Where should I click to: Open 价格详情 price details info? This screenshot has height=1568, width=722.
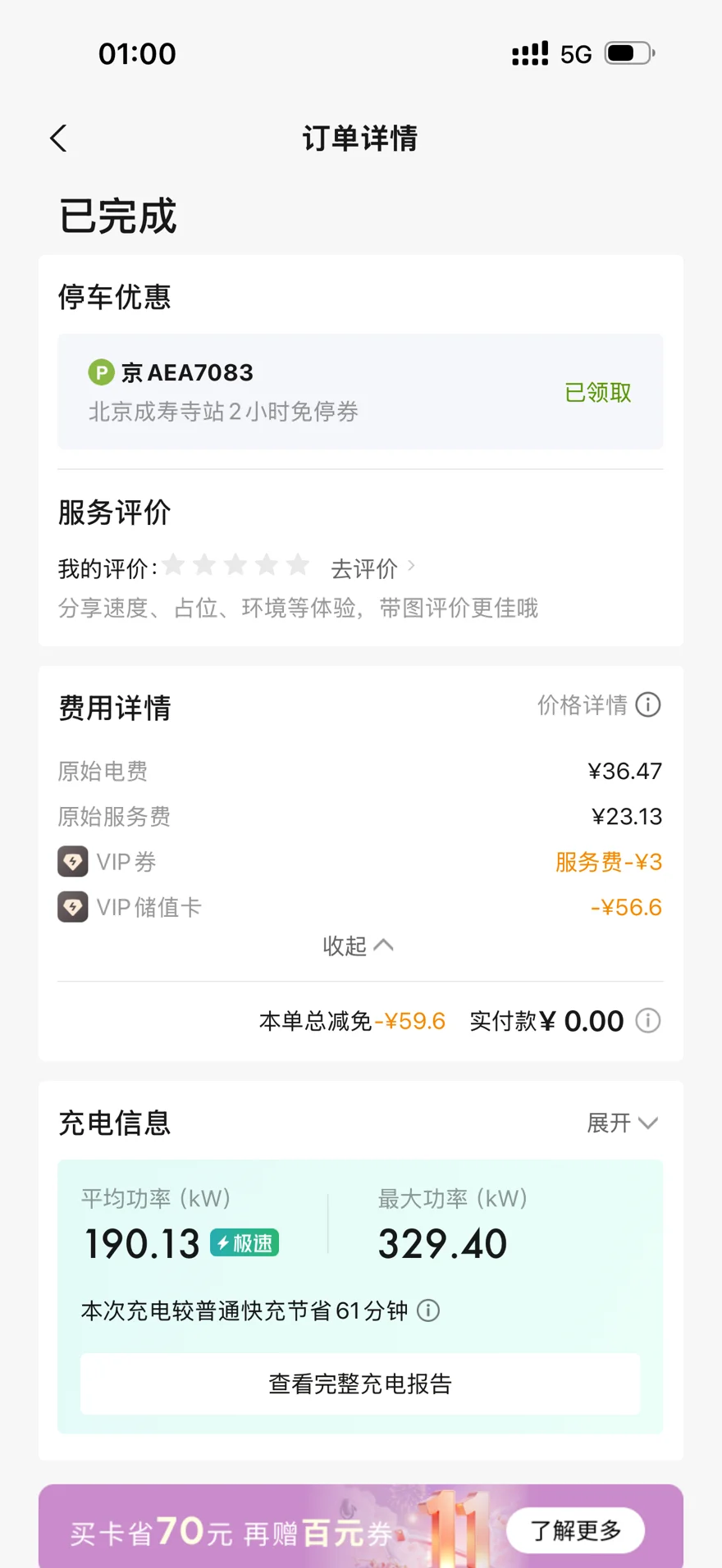(598, 705)
